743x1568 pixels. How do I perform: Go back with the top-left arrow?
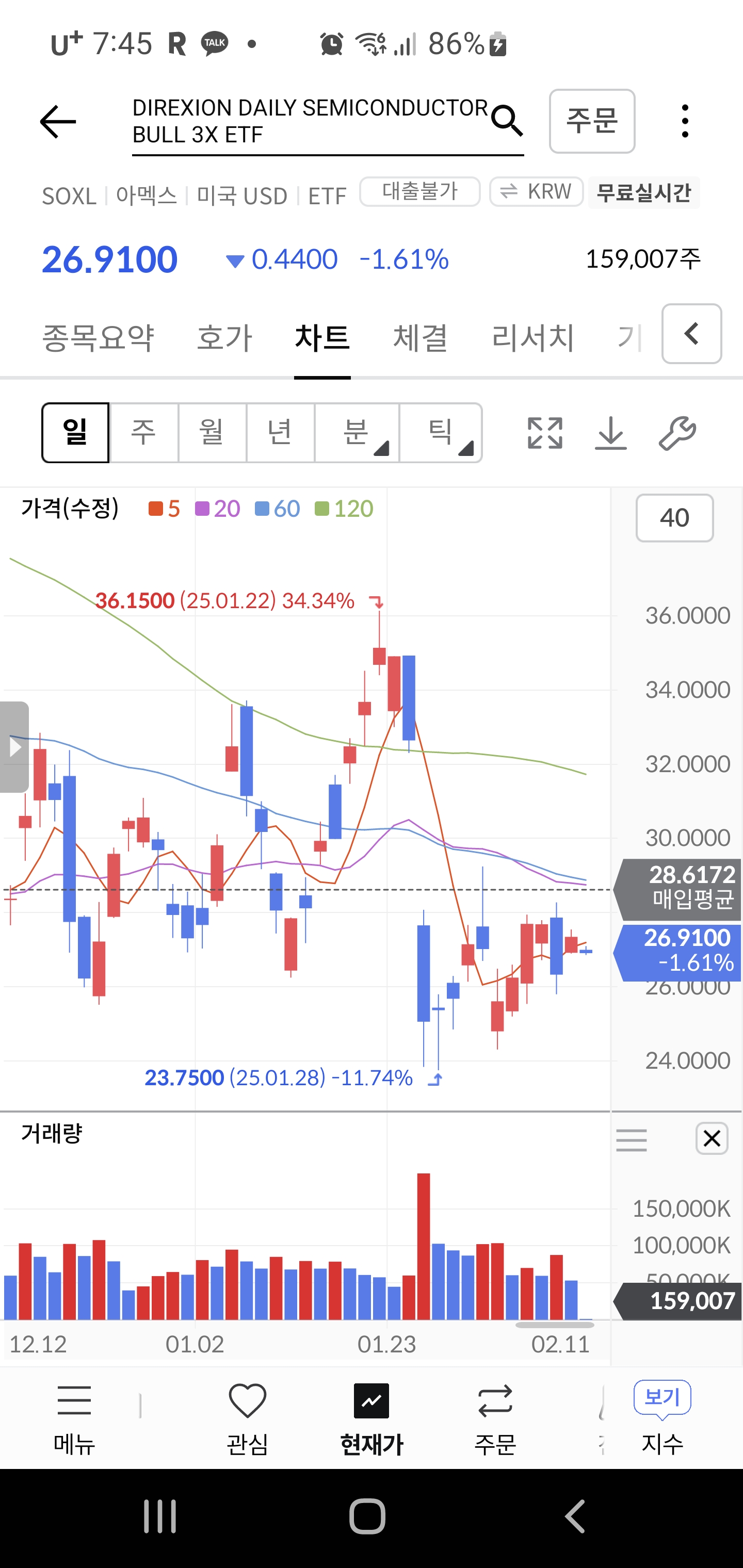tap(58, 121)
